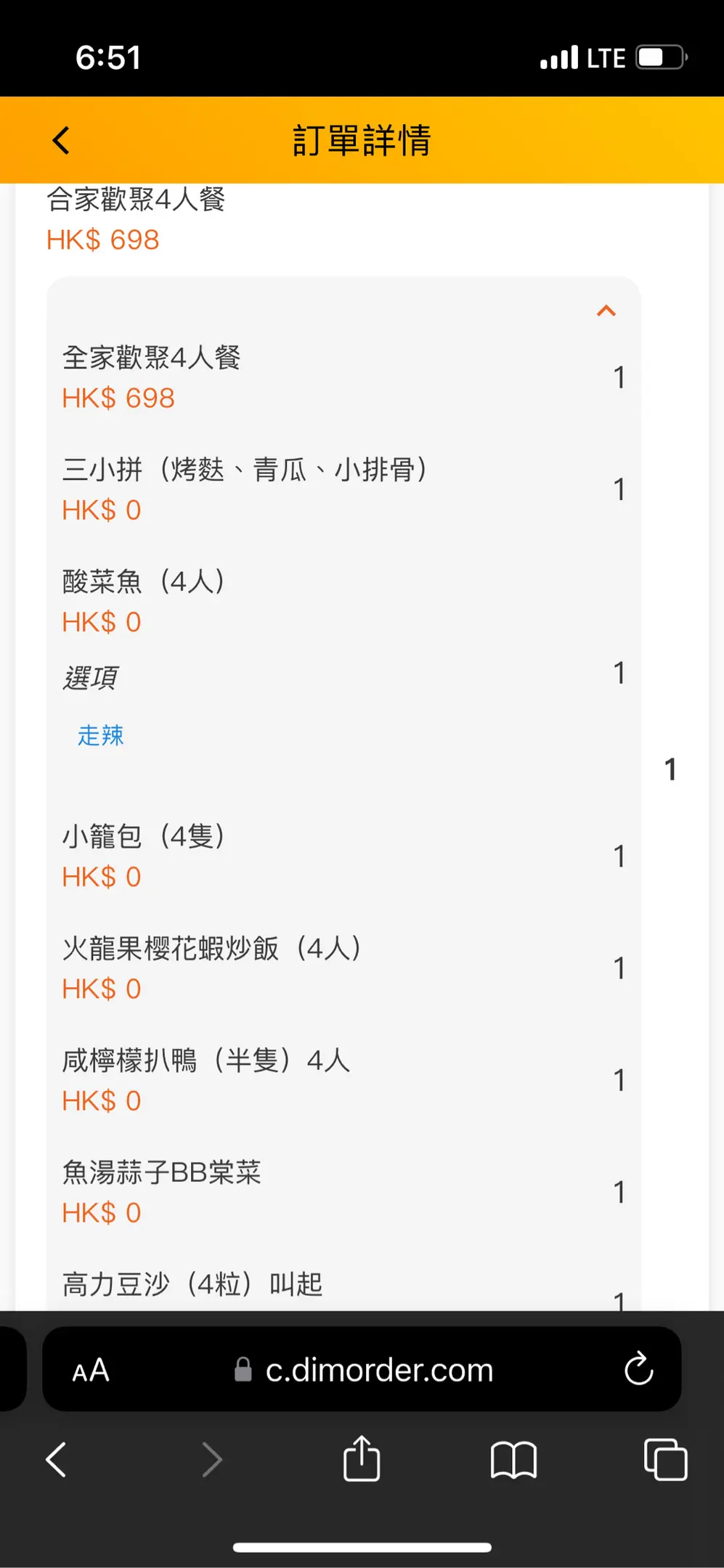Show all open Safari tabs

click(x=665, y=1459)
